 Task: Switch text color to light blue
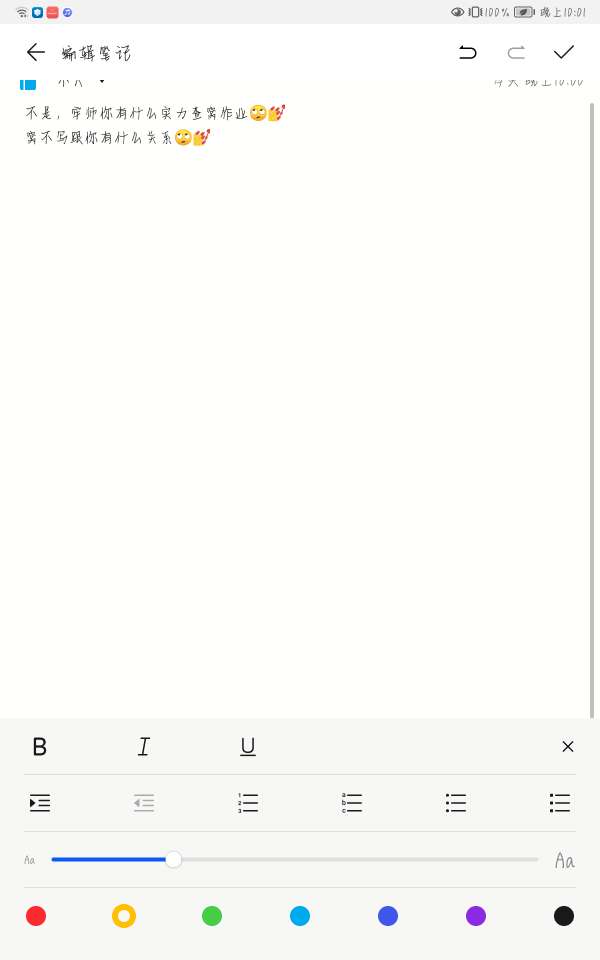pyautogui.click(x=300, y=916)
